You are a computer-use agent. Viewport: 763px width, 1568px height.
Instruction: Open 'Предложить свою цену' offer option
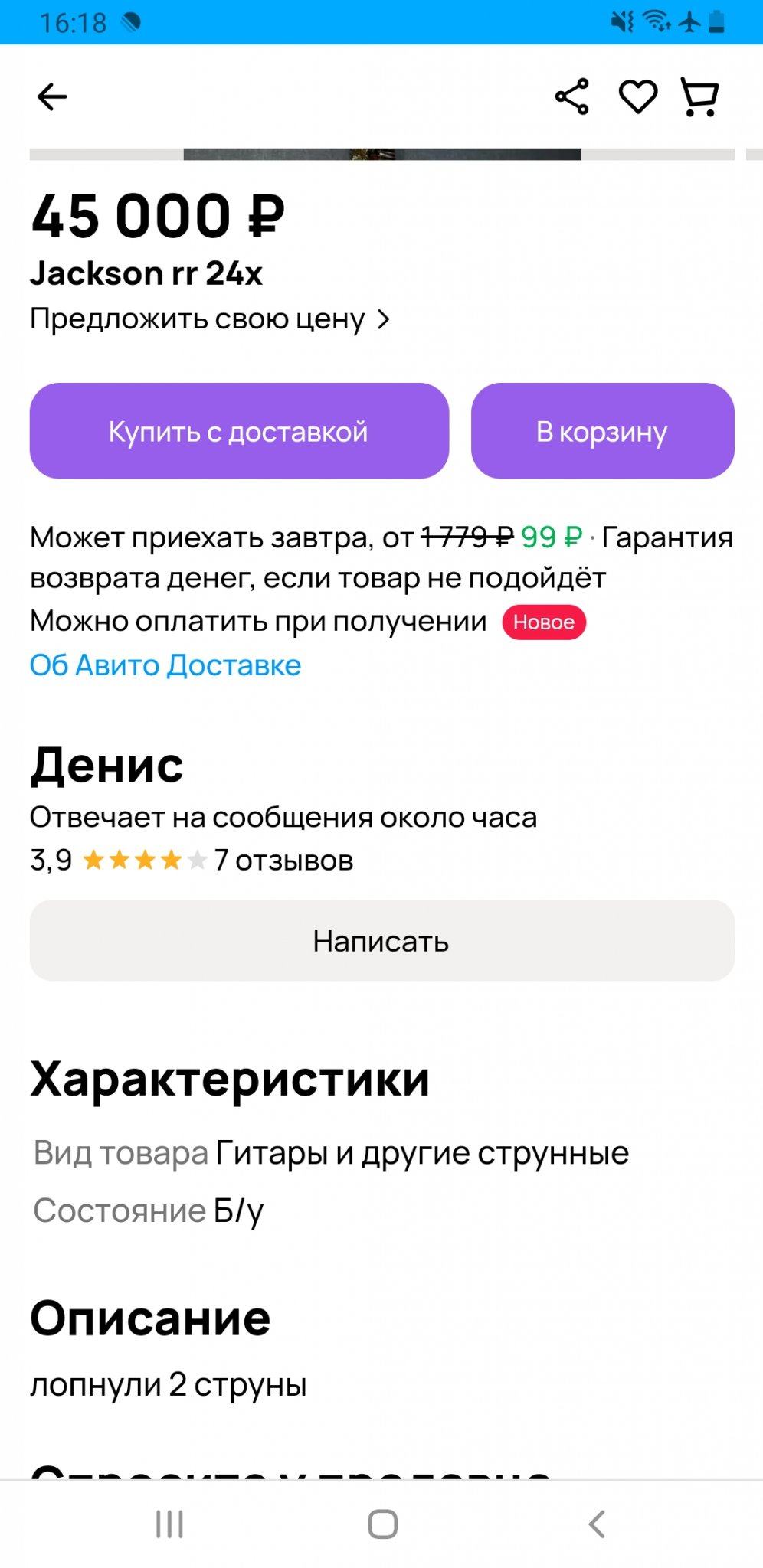[210, 319]
